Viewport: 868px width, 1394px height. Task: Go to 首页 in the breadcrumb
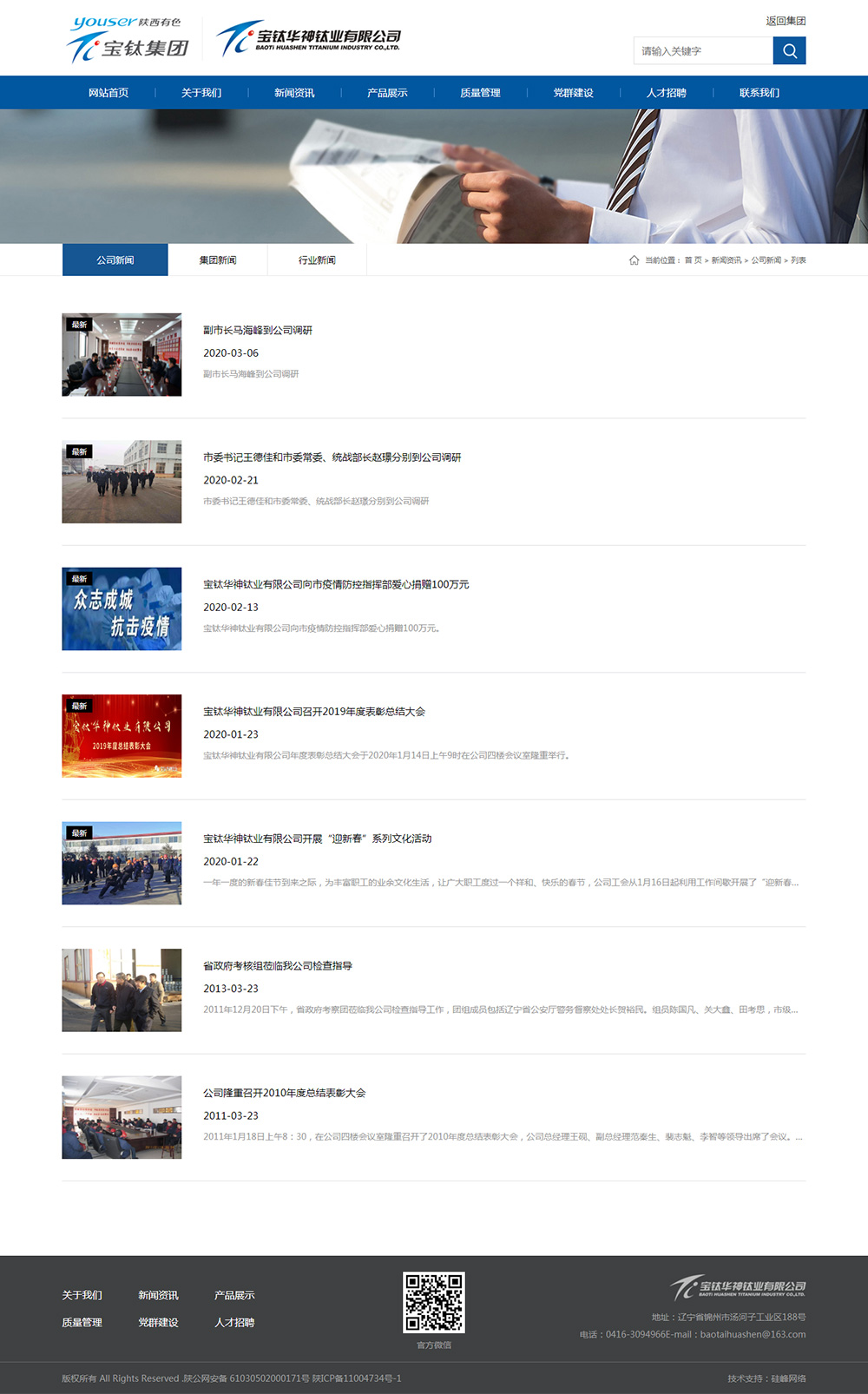[x=693, y=260]
